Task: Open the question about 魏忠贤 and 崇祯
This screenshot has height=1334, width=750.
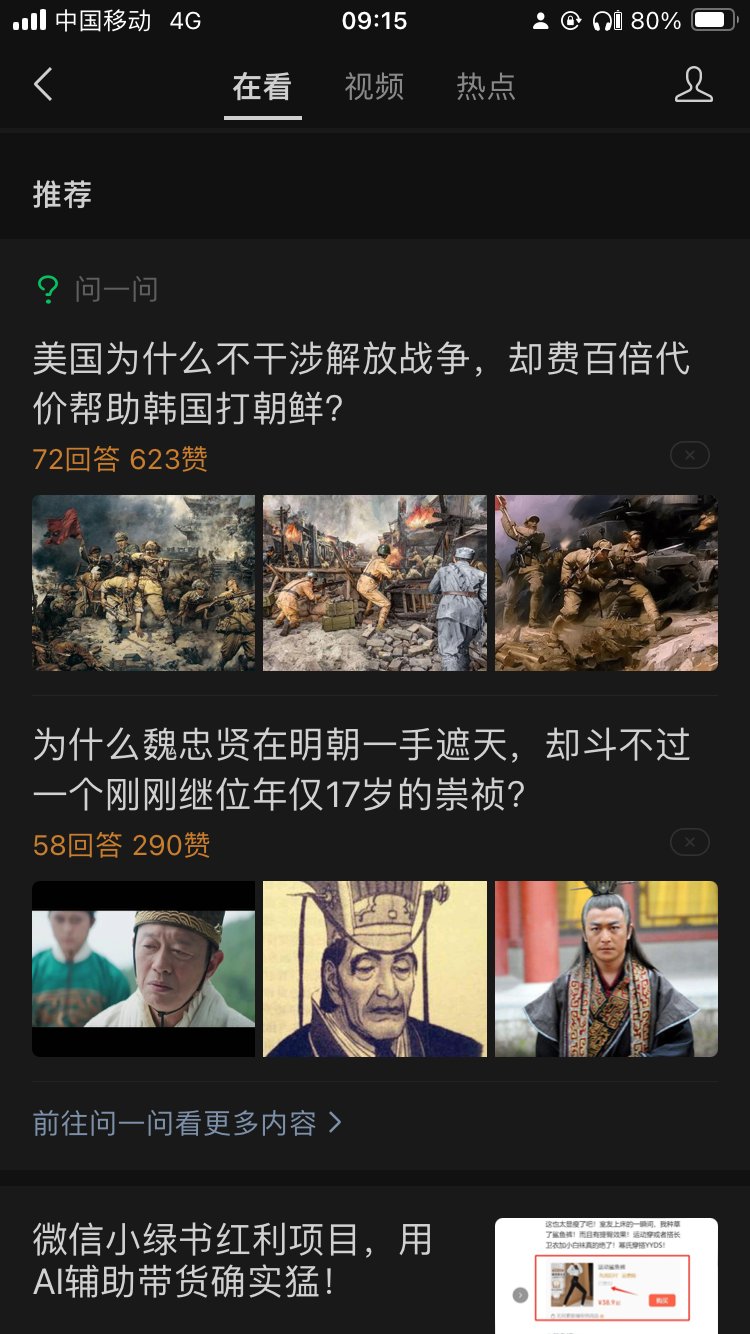Action: coord(360,770)
